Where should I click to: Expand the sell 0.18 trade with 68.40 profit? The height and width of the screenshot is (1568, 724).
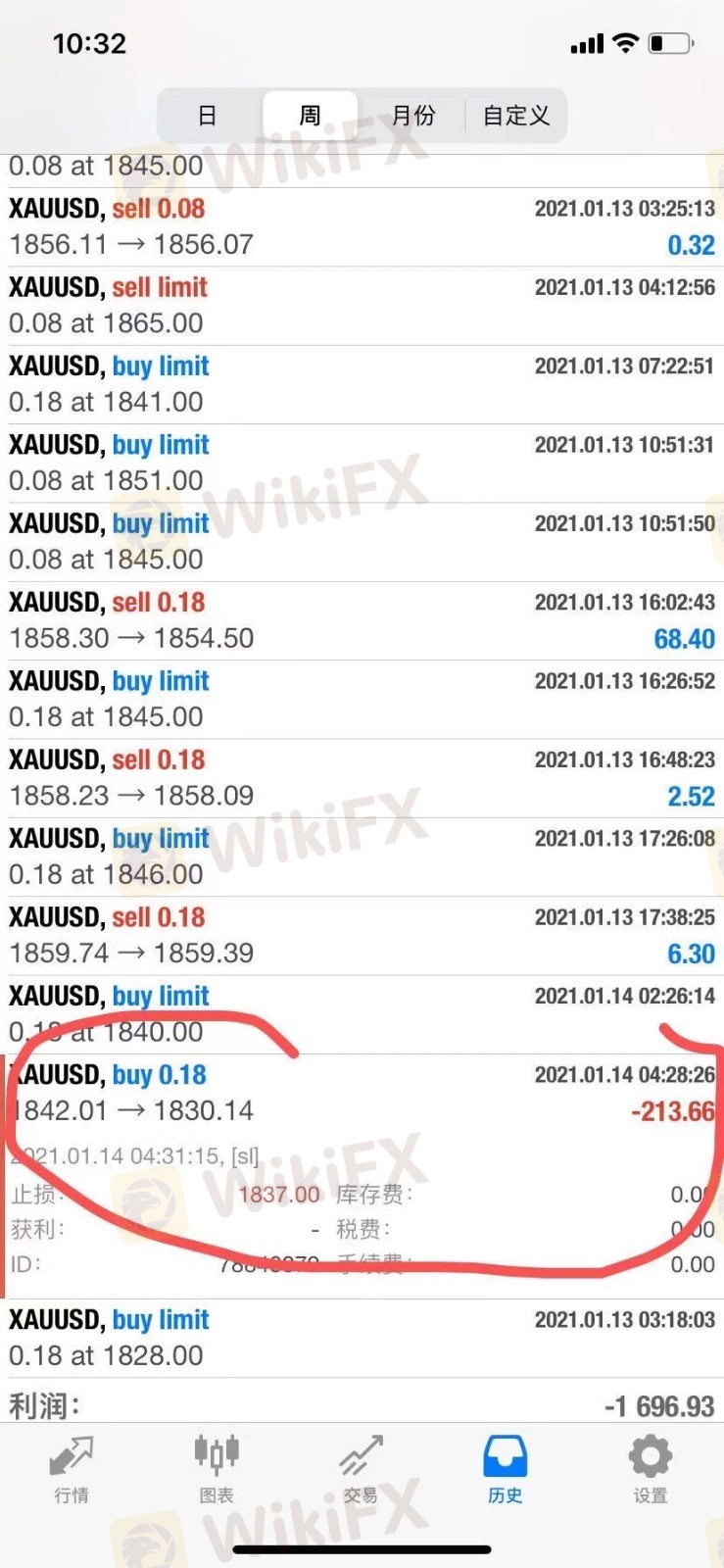[x=362, y=620]
